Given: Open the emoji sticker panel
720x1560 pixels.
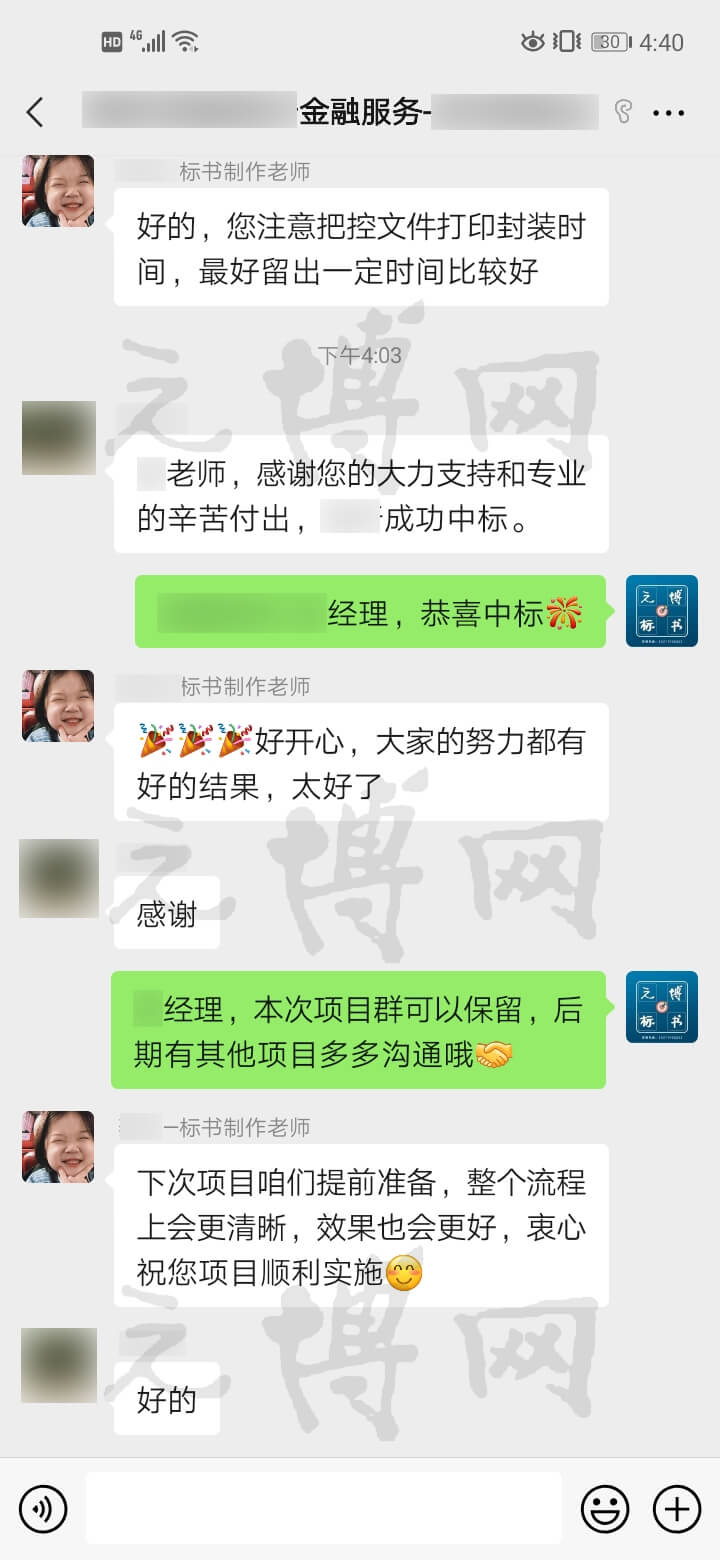Looking at the screenshot, I should [605, 1509].
